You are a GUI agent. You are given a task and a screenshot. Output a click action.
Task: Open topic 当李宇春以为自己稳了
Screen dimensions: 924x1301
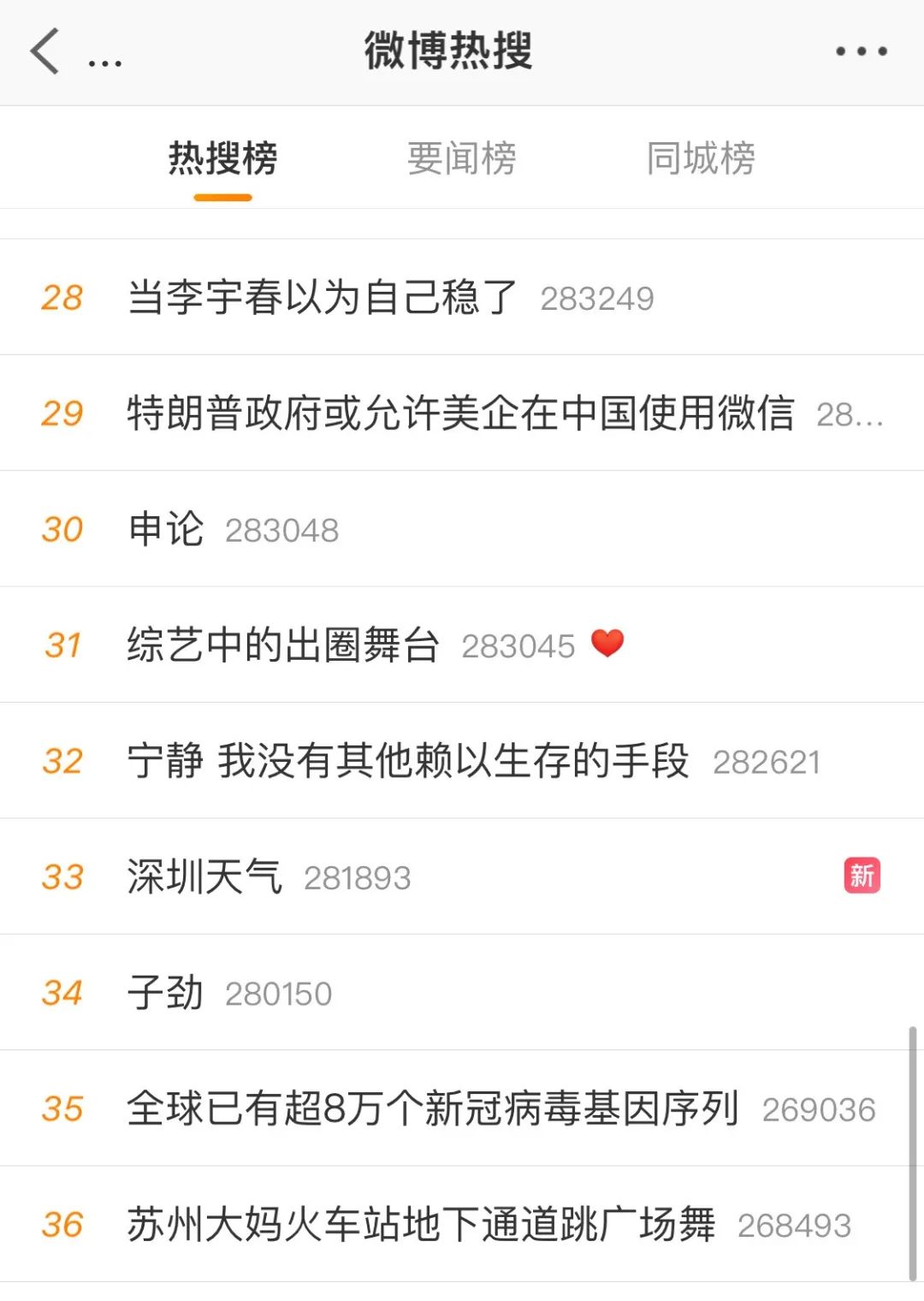click(323, 298)
